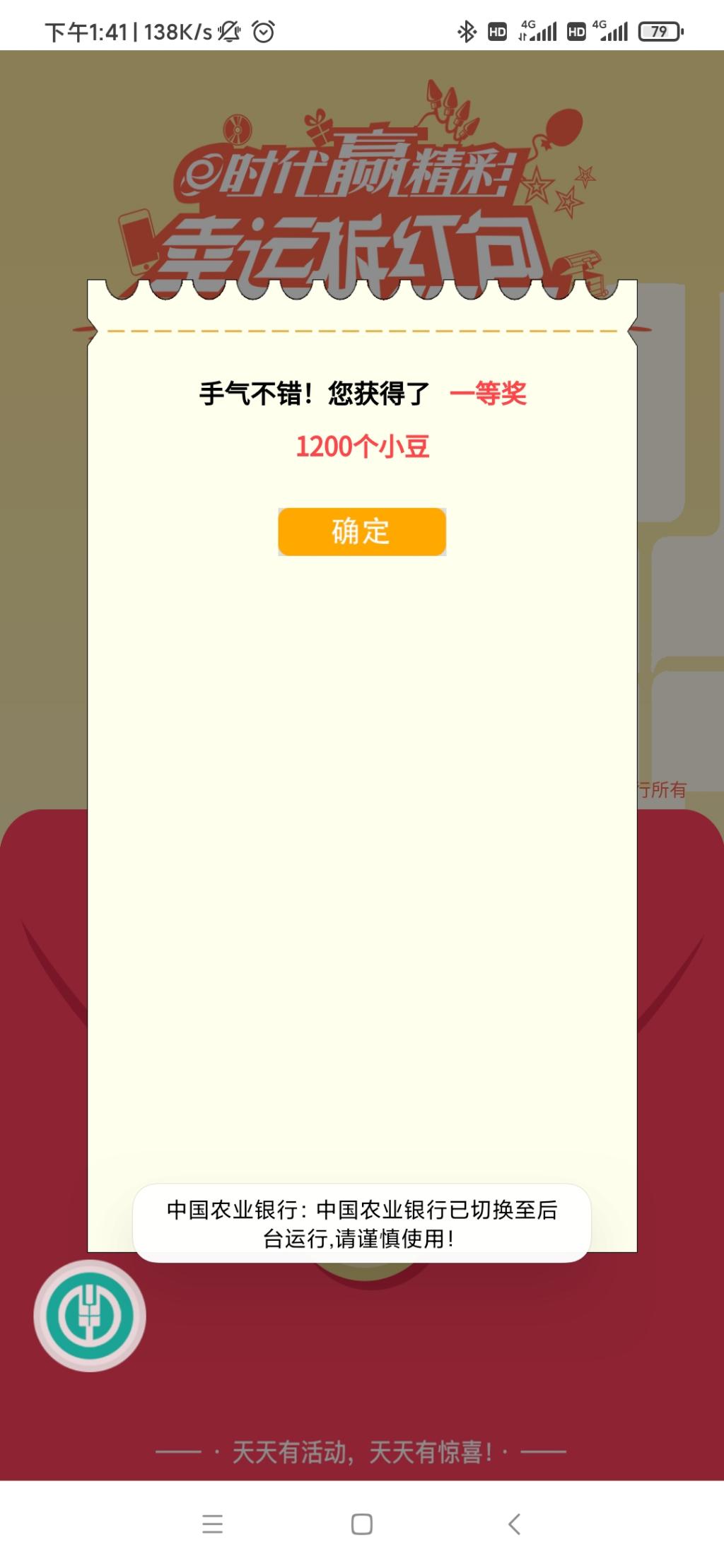Go back using system navigation

(x=514, y=1523)
